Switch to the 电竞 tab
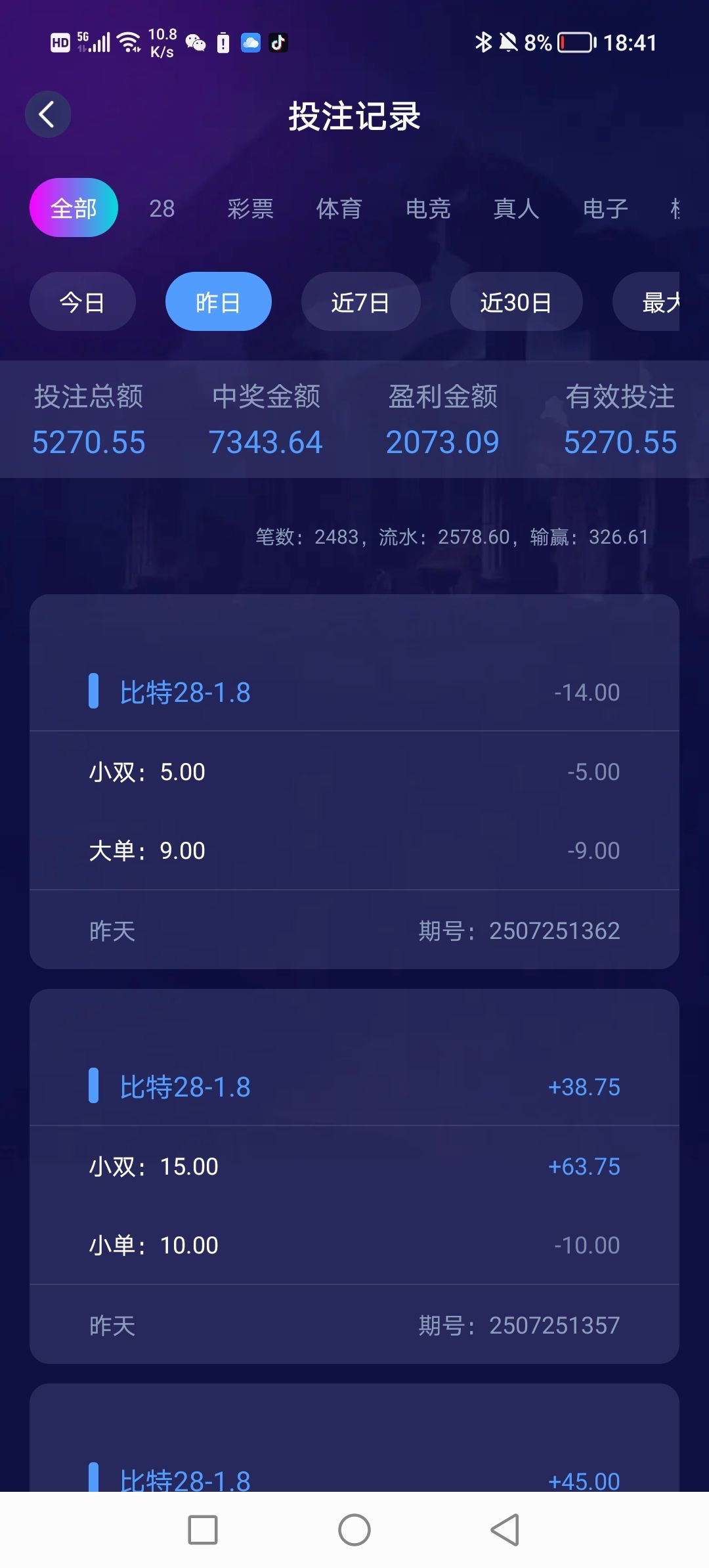Viewport: 709px width, 1568px height. [x=428, y=209]
